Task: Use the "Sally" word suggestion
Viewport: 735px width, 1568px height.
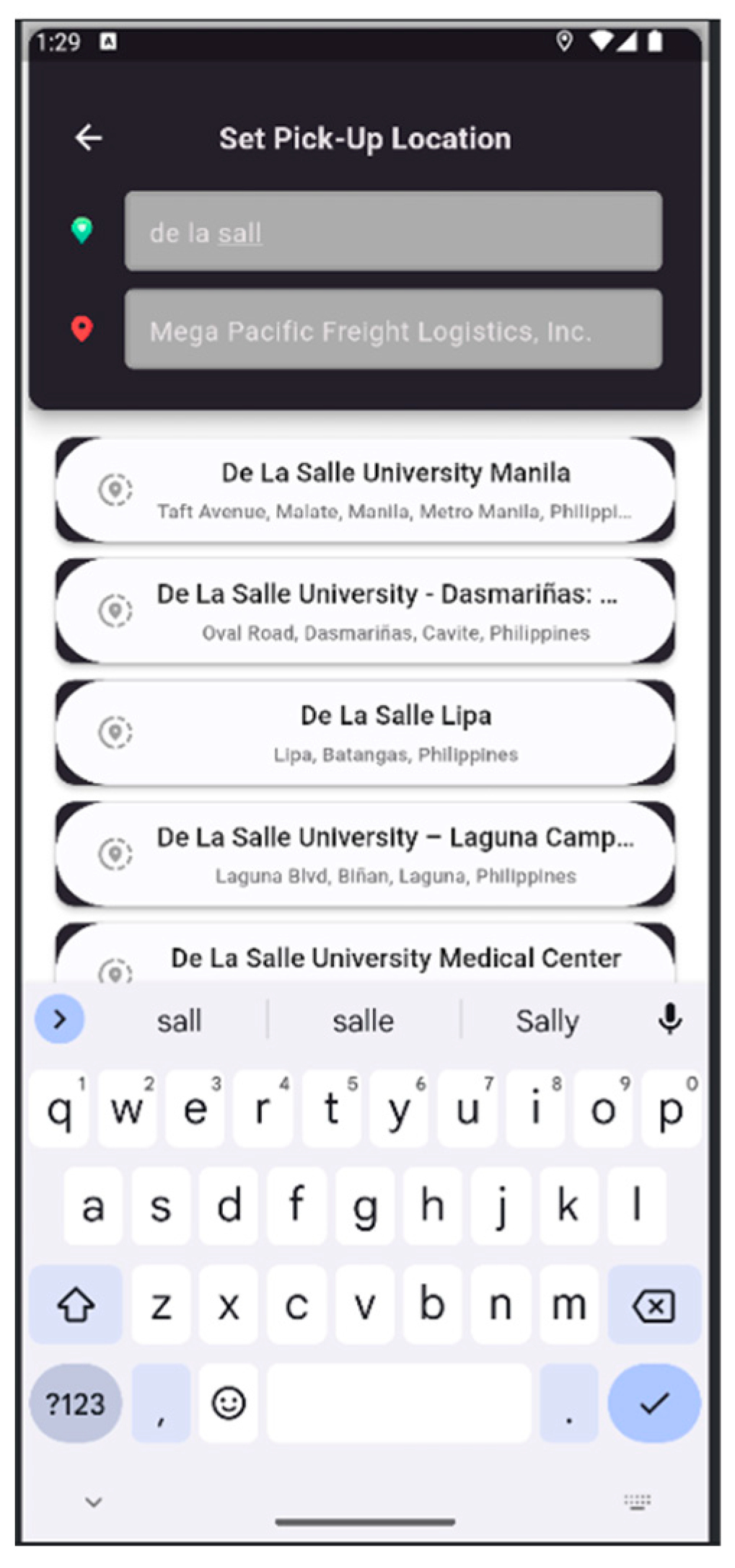Action: pos(547,1021)
